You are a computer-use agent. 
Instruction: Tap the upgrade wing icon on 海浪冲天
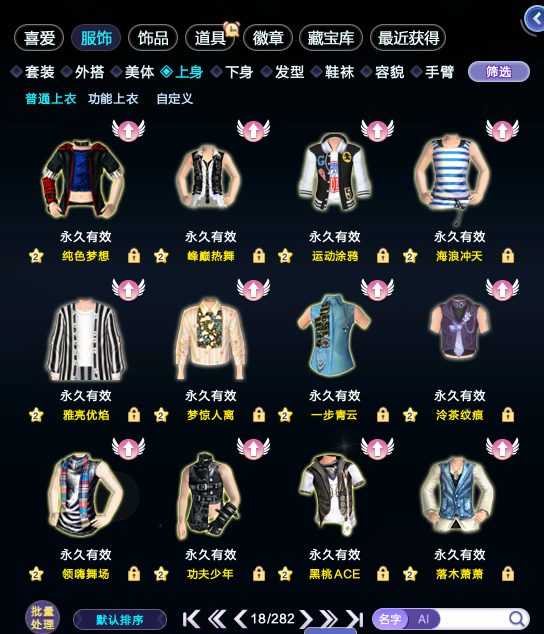tap(502, 130)
